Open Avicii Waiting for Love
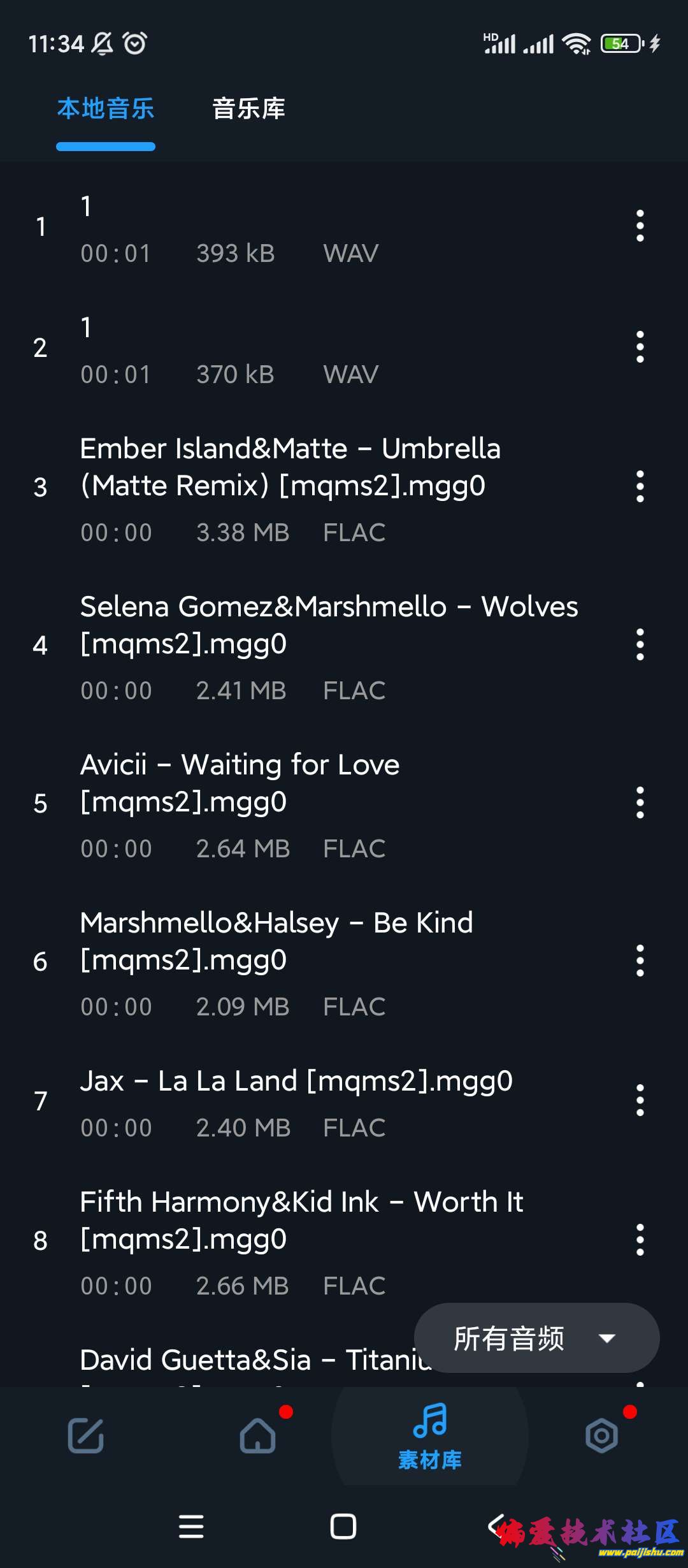 point(319,803)
